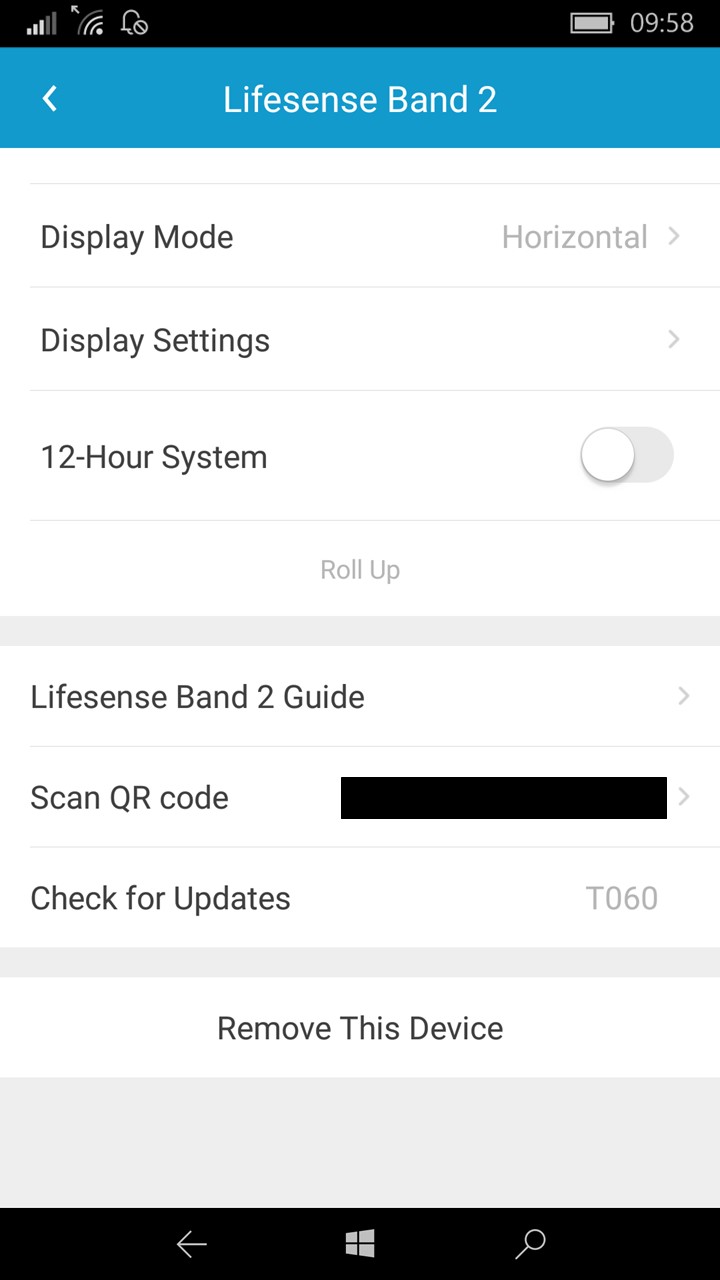Enable the 12-Hour System switch
720x1280 pixels.
tap(627, 456)
